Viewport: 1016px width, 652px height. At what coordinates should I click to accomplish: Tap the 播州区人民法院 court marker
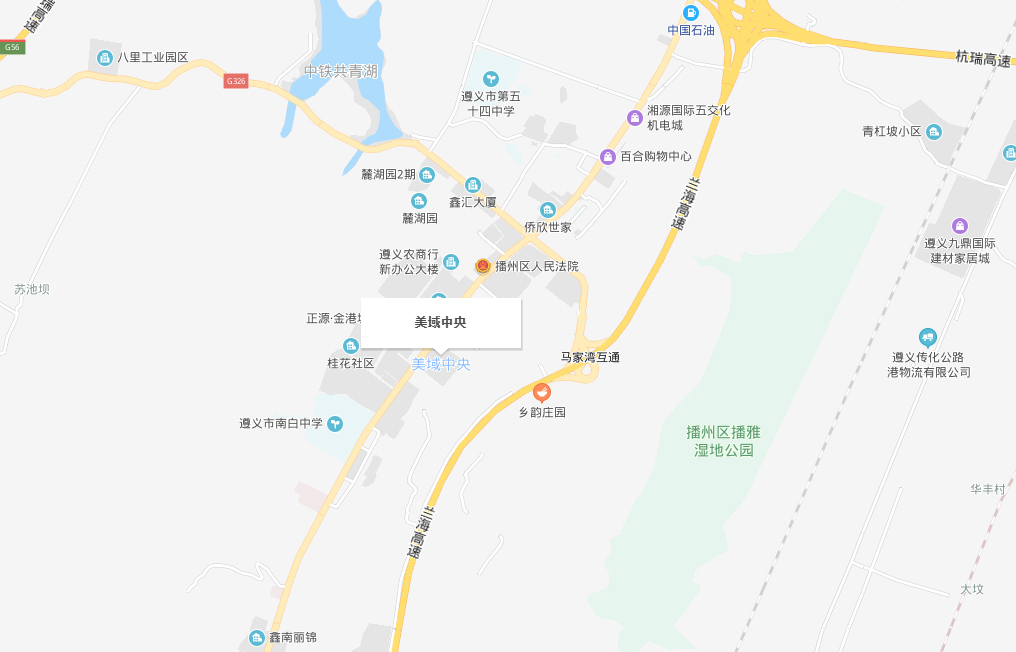pos(483,266)
